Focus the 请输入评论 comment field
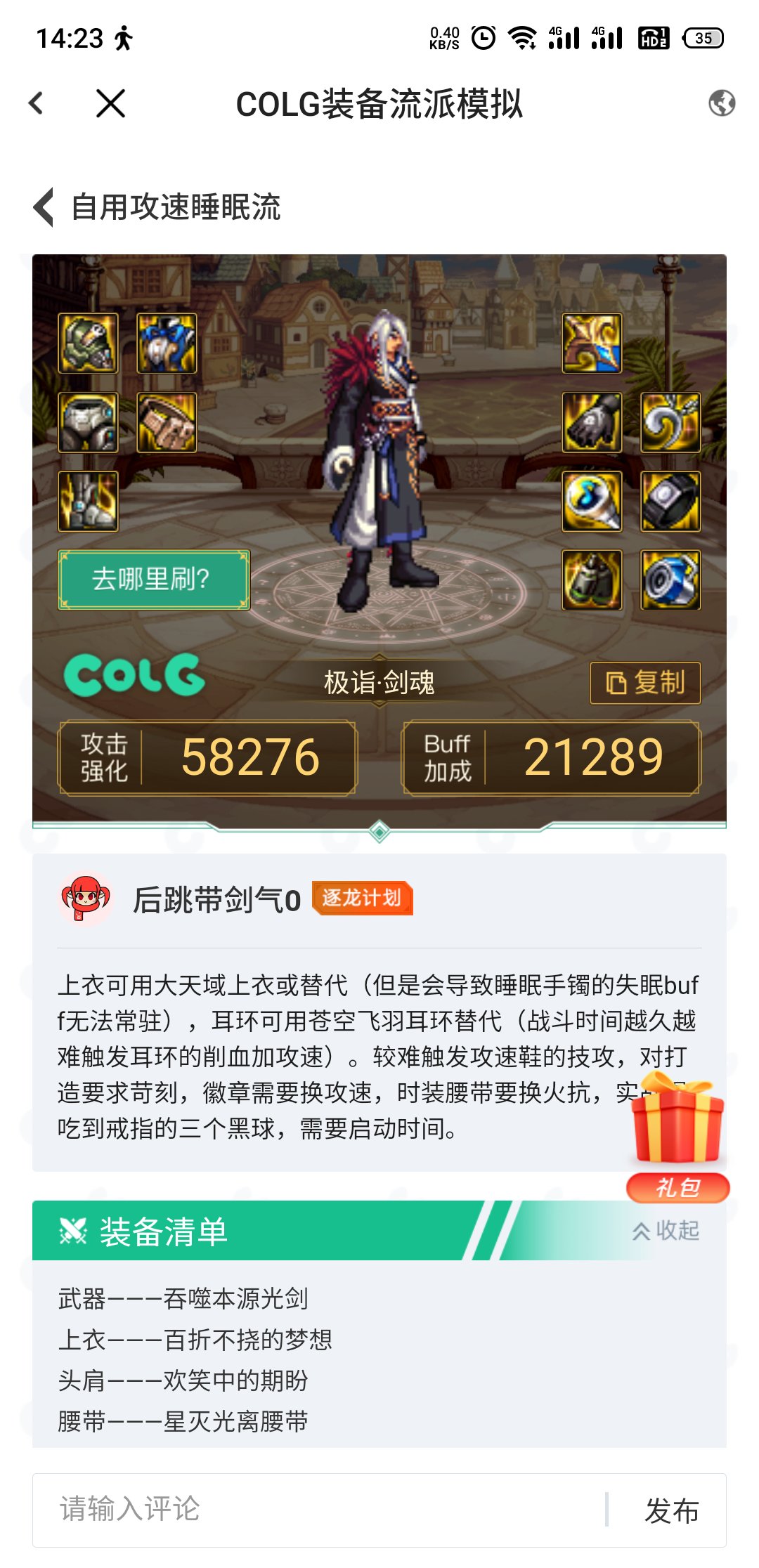759x1568 pixels. point(316,1509)
